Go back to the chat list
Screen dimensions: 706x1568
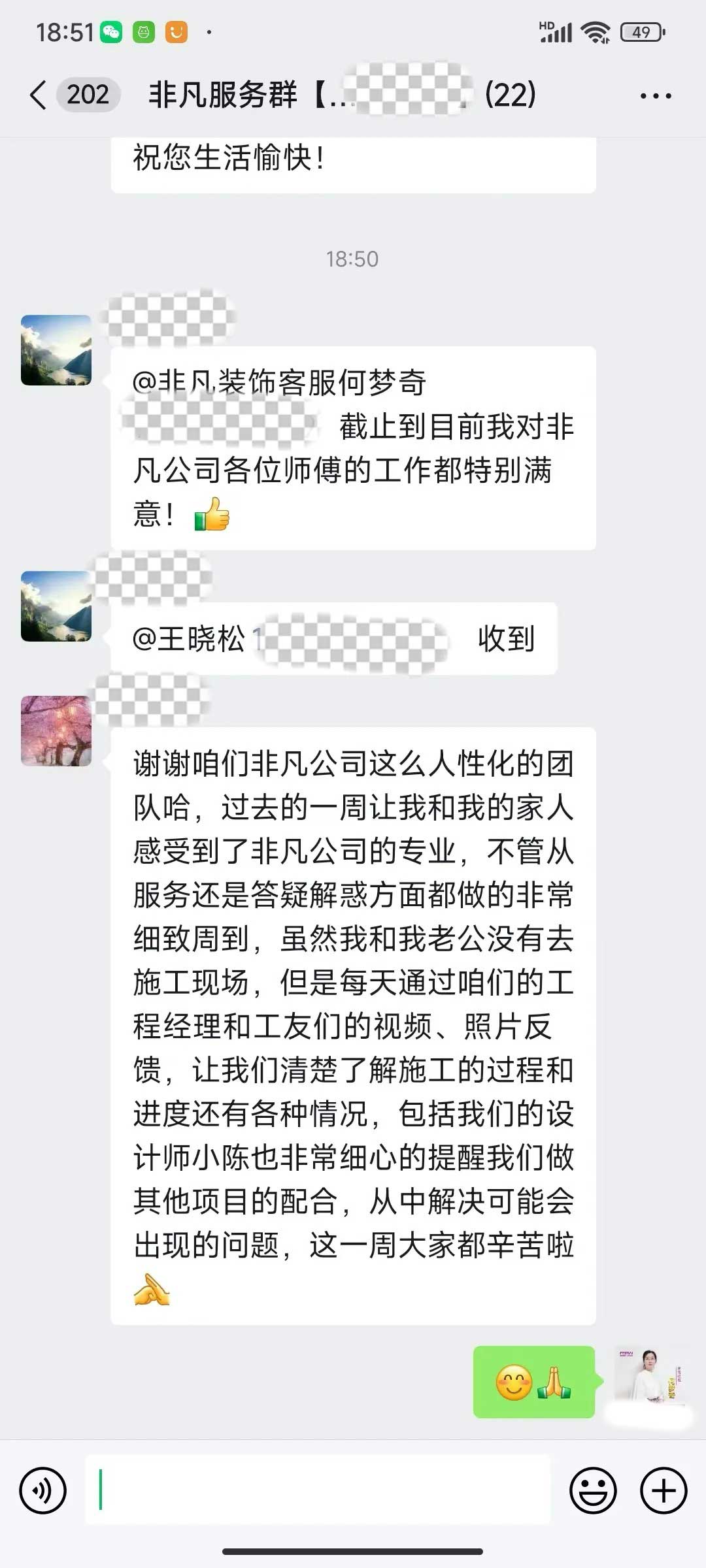[39, 95]
